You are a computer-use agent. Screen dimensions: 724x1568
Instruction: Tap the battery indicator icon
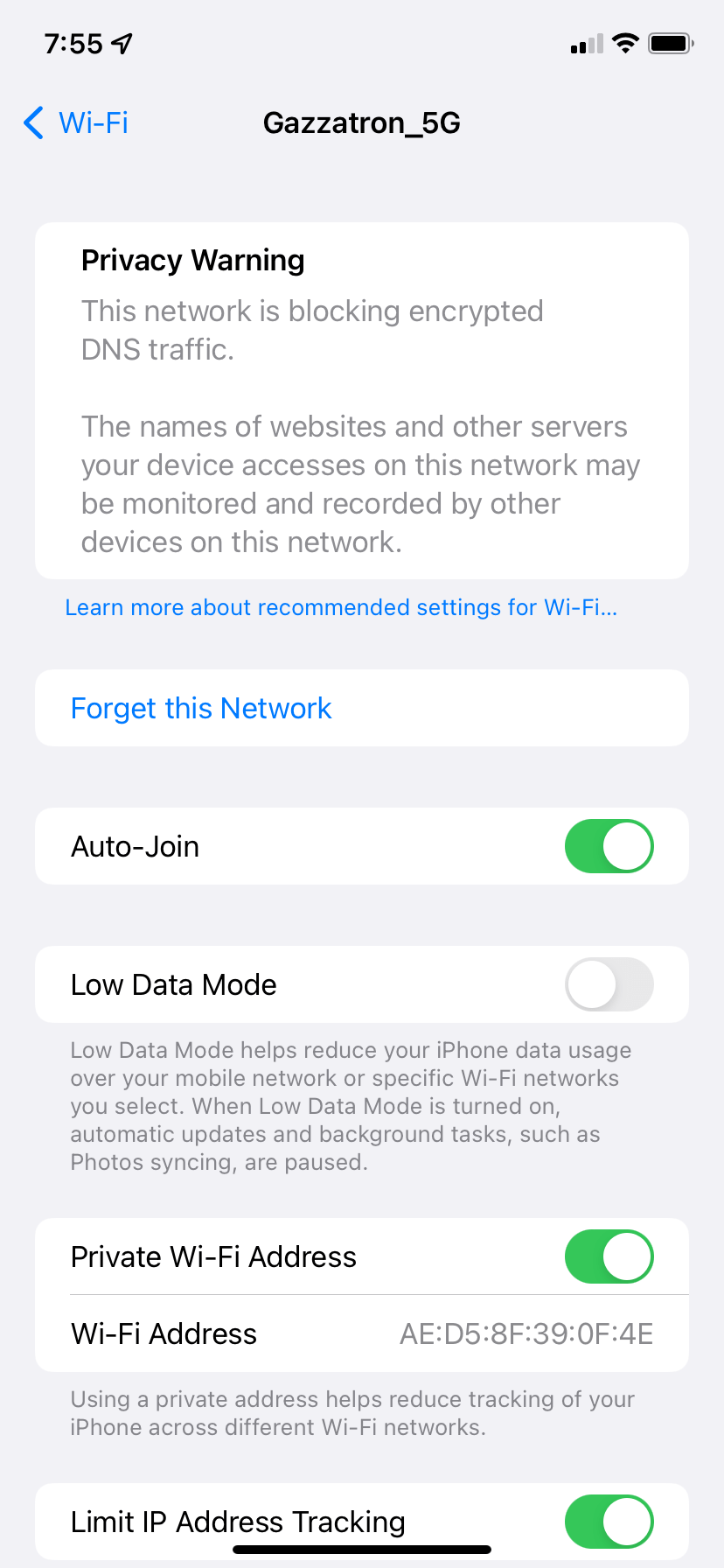670,42
